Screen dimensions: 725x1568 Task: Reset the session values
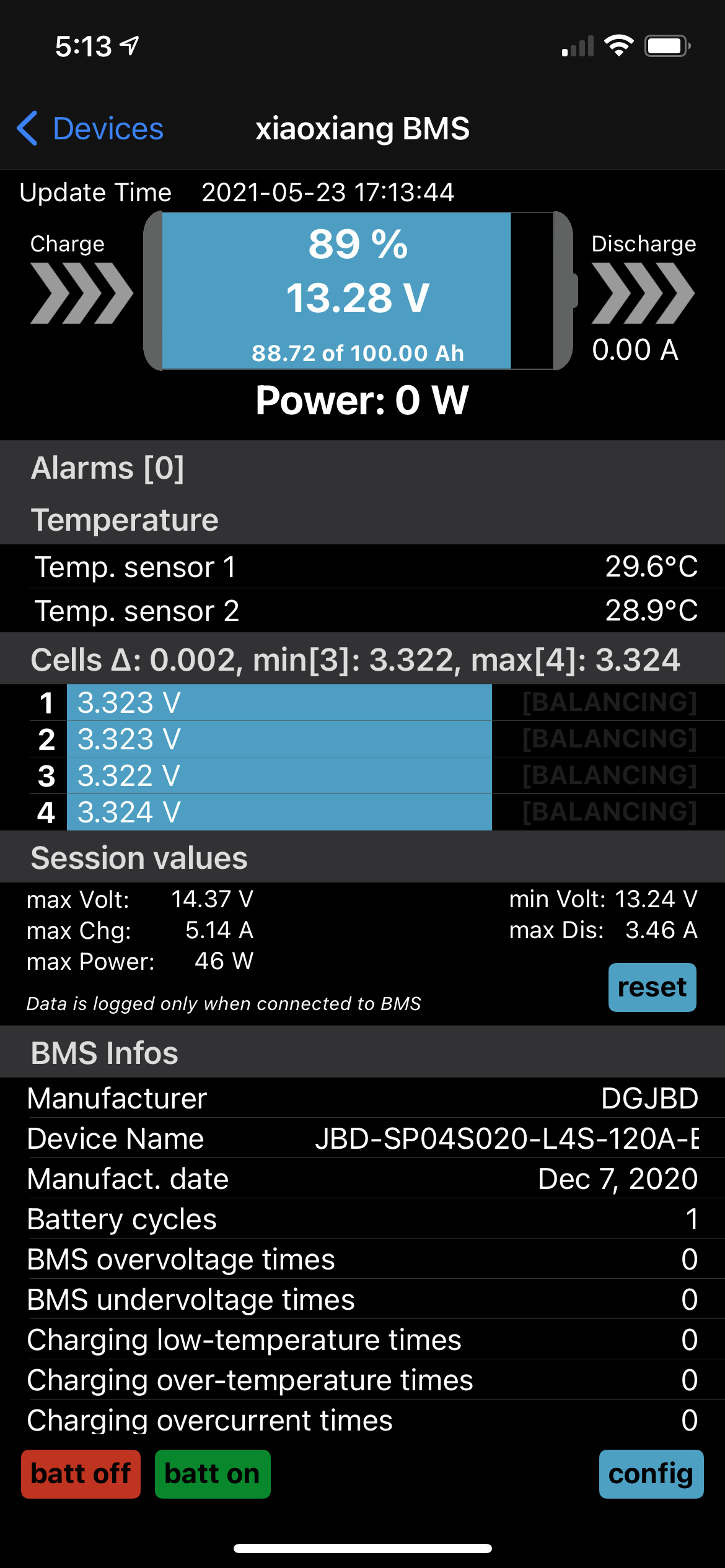pos(652,987)
